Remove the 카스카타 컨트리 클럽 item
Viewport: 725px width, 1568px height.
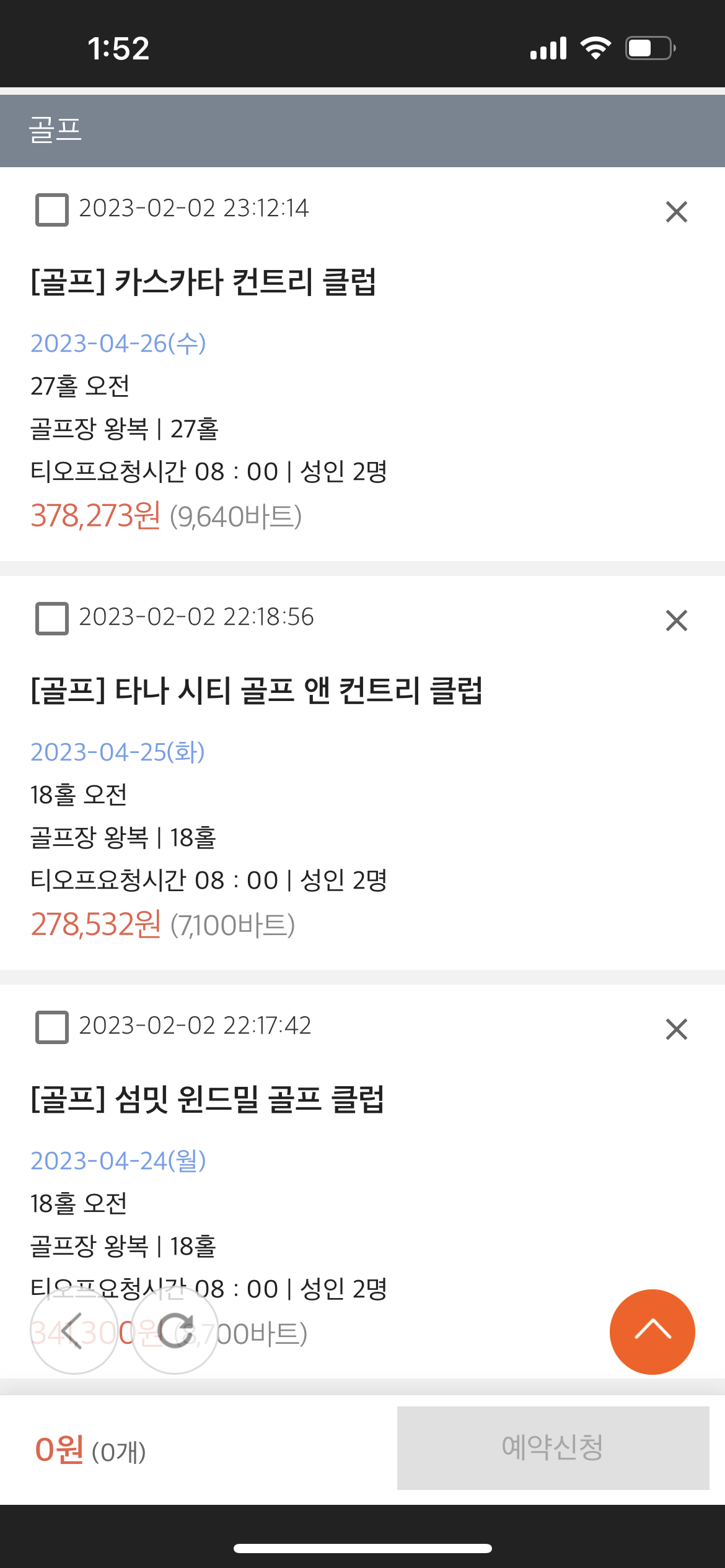click(676, 212)
